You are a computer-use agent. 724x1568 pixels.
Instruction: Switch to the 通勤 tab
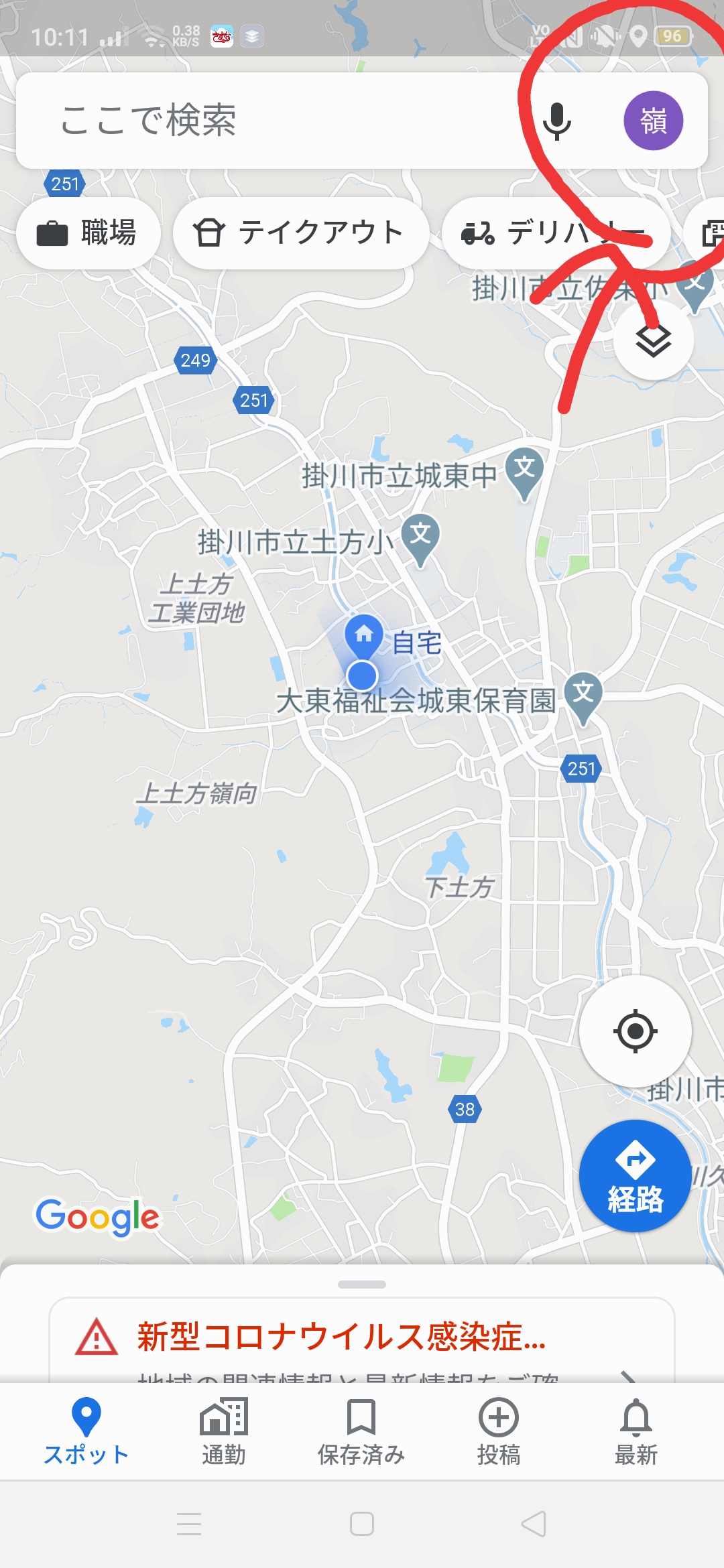pyautogui.click(x=224, y=1431)
